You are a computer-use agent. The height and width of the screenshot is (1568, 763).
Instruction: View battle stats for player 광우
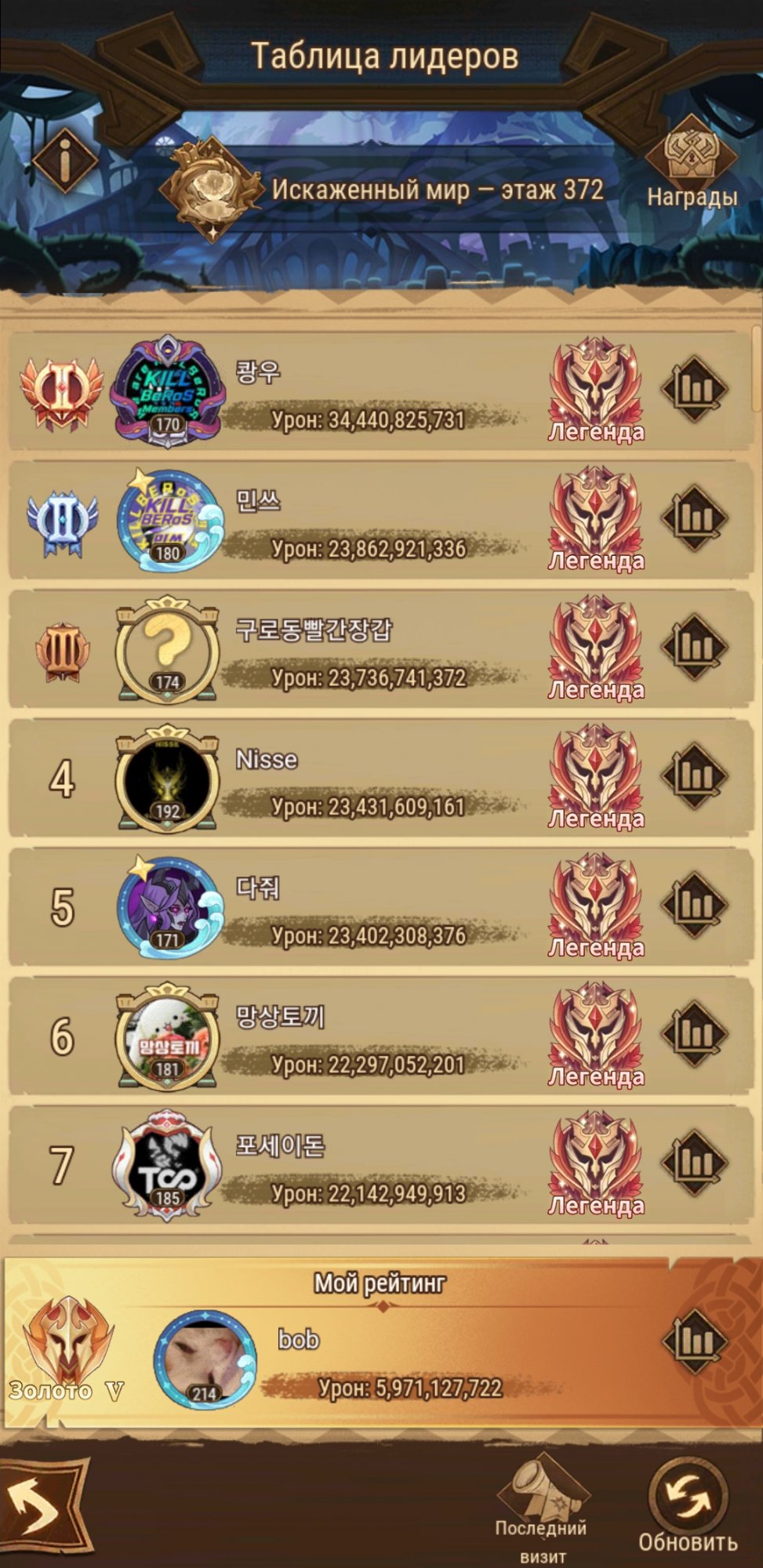[694, 389]
